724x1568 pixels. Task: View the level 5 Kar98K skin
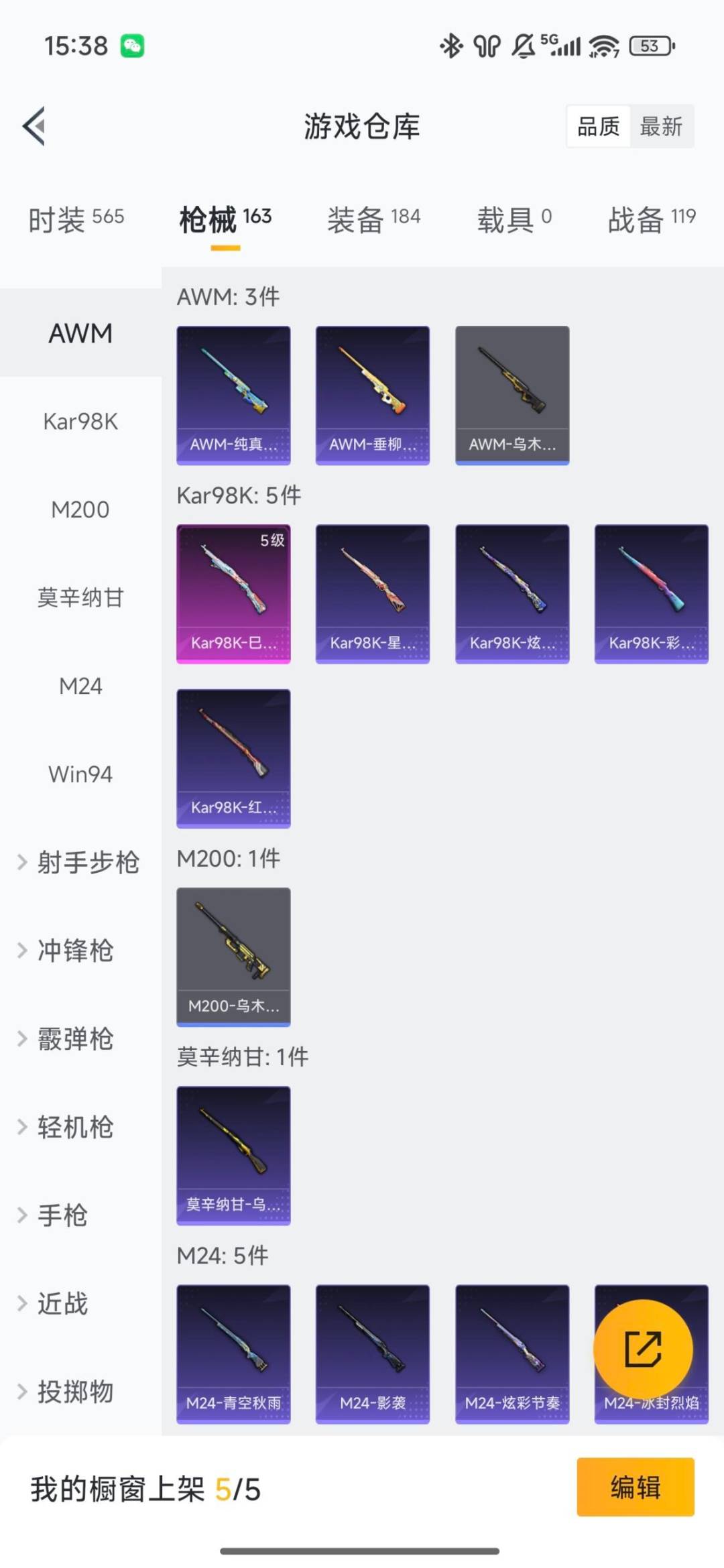point(233,593)
